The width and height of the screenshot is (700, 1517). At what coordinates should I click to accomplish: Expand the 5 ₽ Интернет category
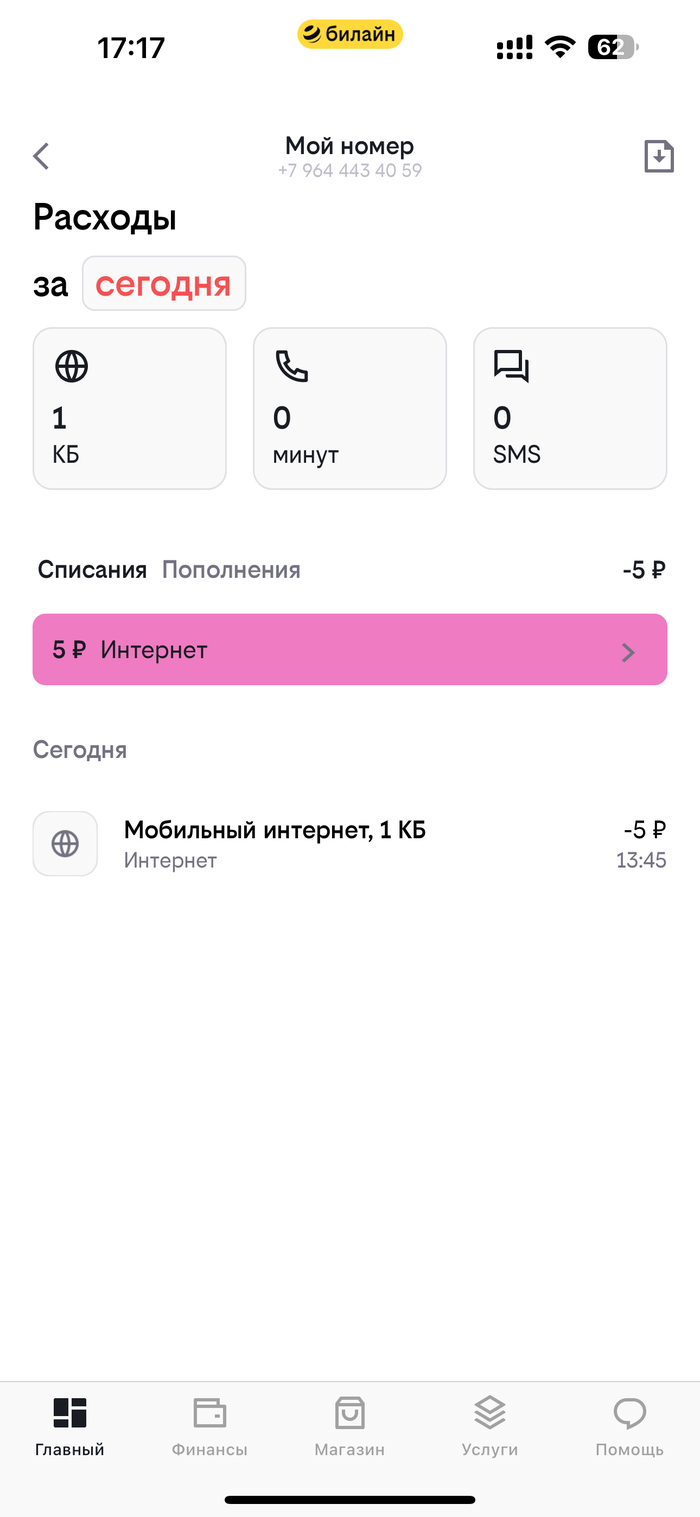tap(350, 650)
